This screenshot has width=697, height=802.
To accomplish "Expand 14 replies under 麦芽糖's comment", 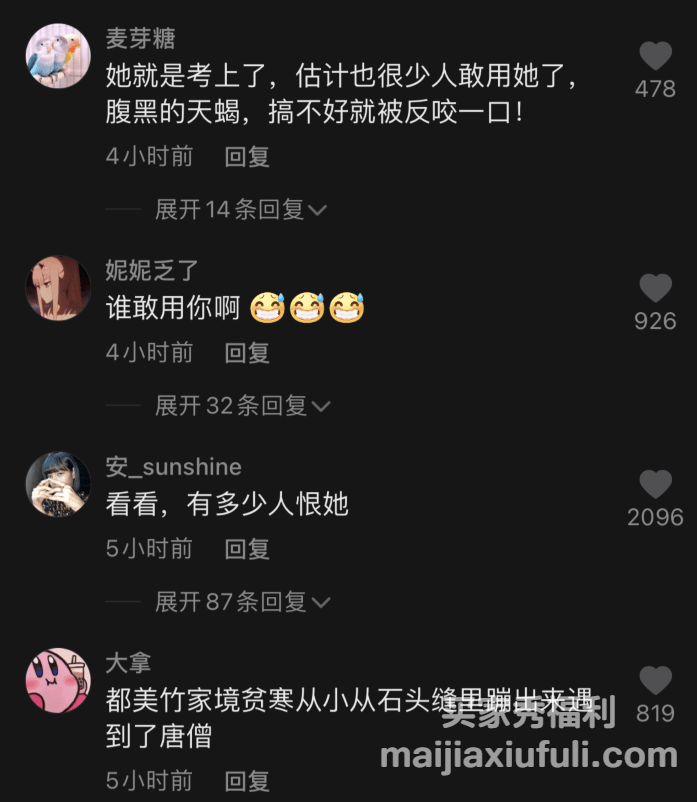I will click(240, 209).
